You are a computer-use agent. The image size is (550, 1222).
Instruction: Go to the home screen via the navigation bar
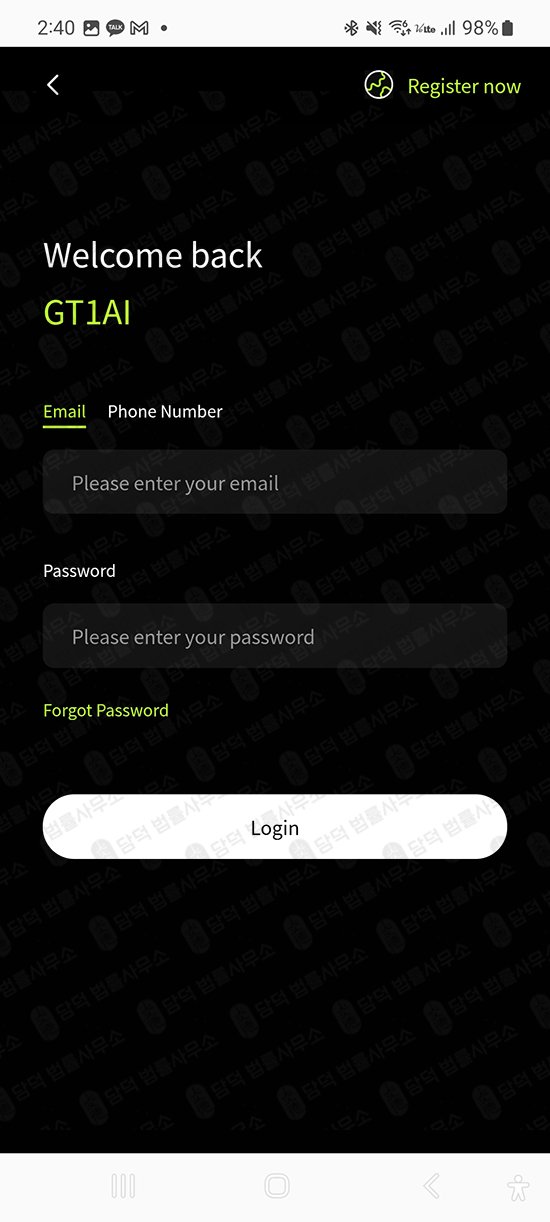coord(277,1186)
